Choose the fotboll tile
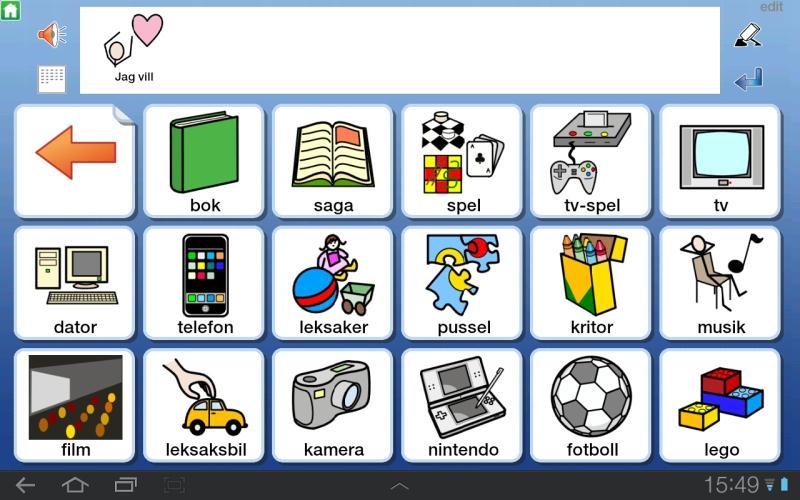The image size is (800, 500). 591,406
